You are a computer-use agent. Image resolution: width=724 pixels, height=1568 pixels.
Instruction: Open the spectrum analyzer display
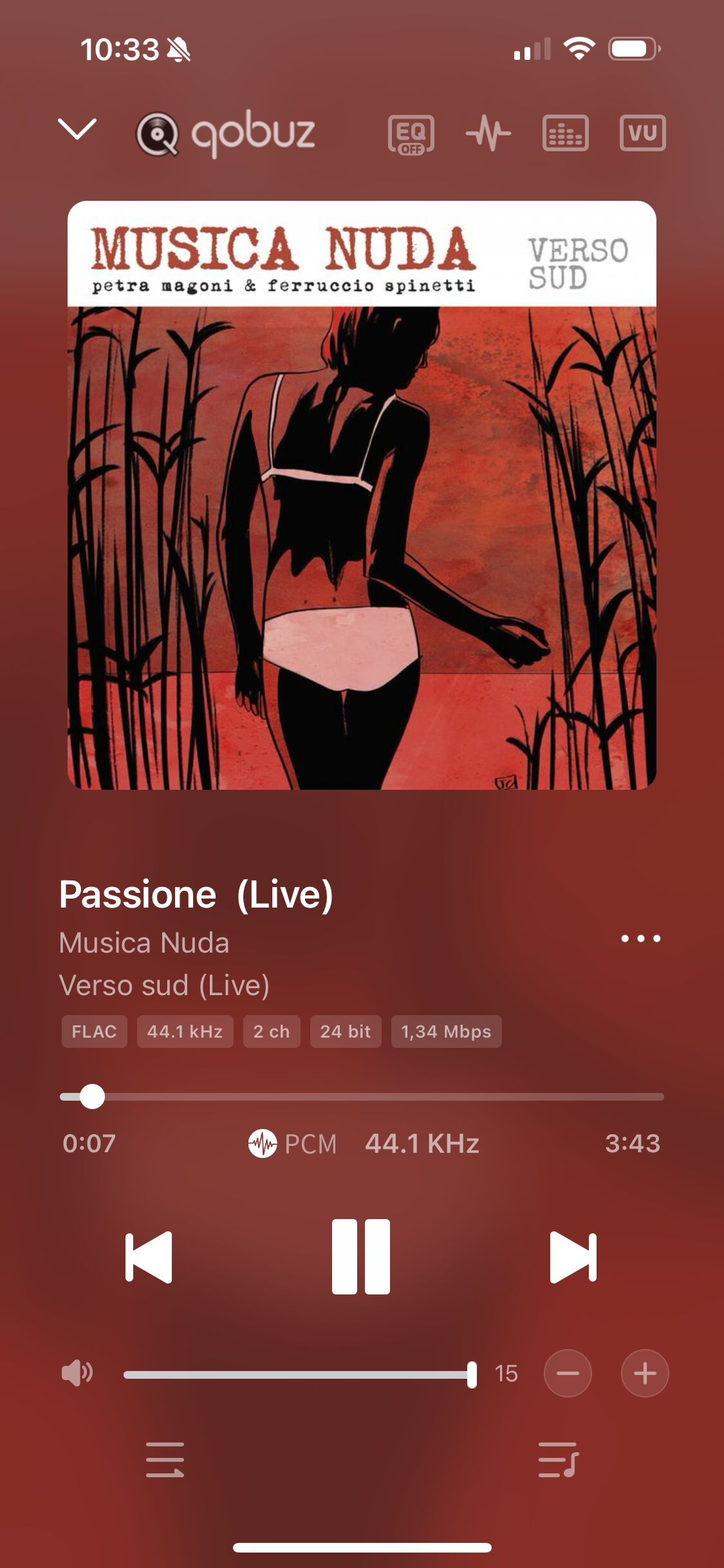tap(565, 133)
